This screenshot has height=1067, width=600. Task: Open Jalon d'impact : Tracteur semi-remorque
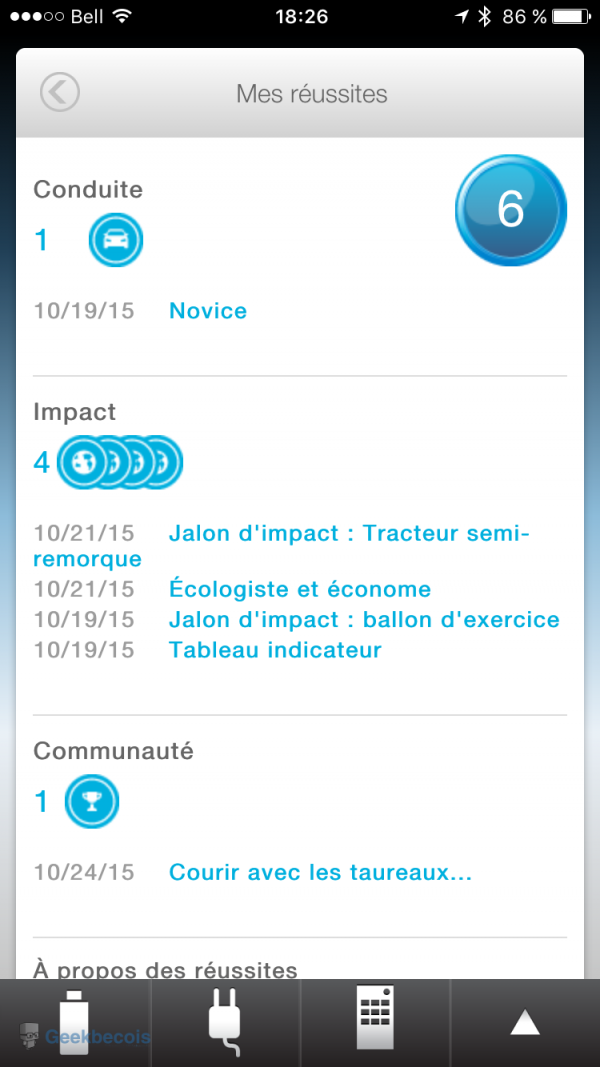pyautogui.click(x=348, y=534)
